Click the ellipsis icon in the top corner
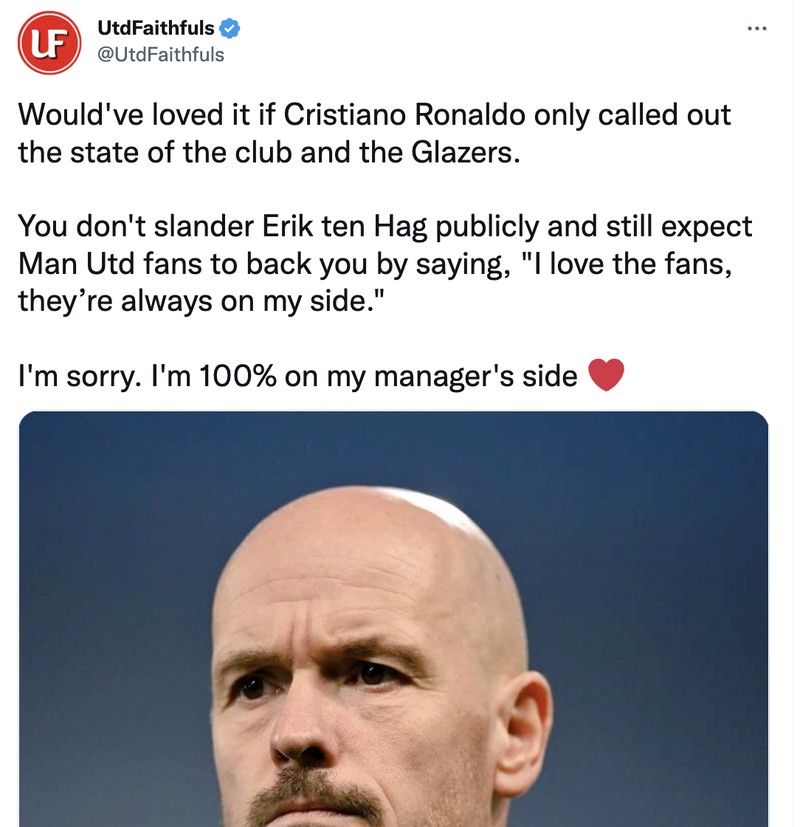The image size is (800, 827). point(756,30)
